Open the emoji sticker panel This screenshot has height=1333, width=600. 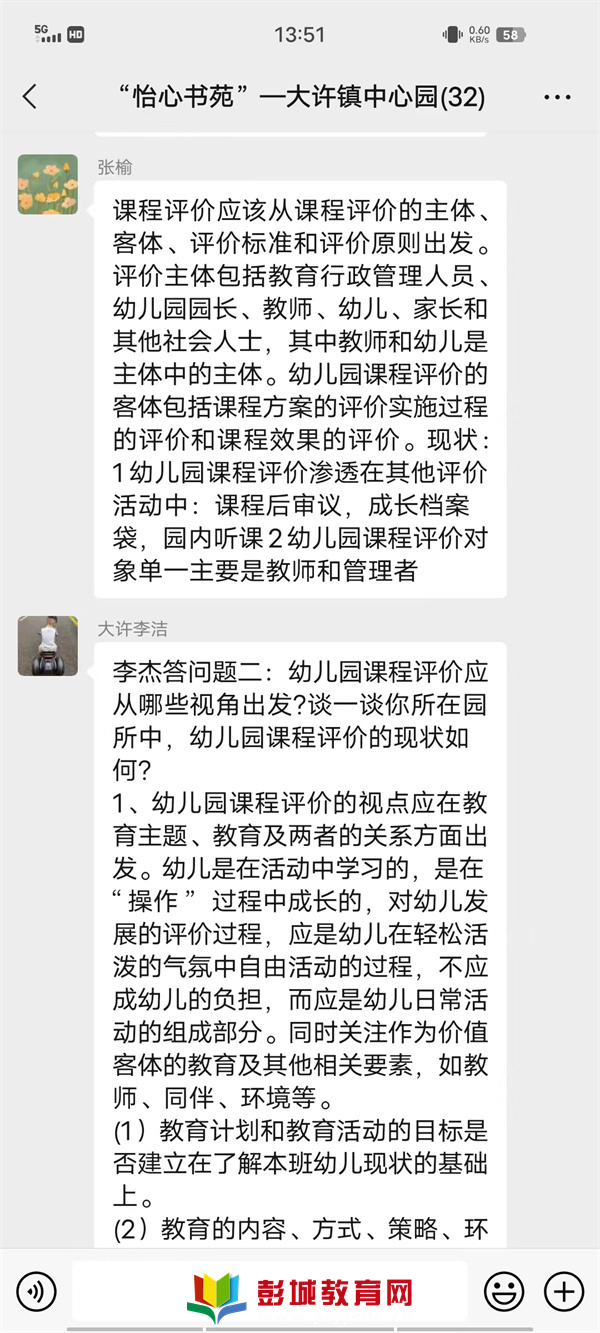coord(503,1291)
